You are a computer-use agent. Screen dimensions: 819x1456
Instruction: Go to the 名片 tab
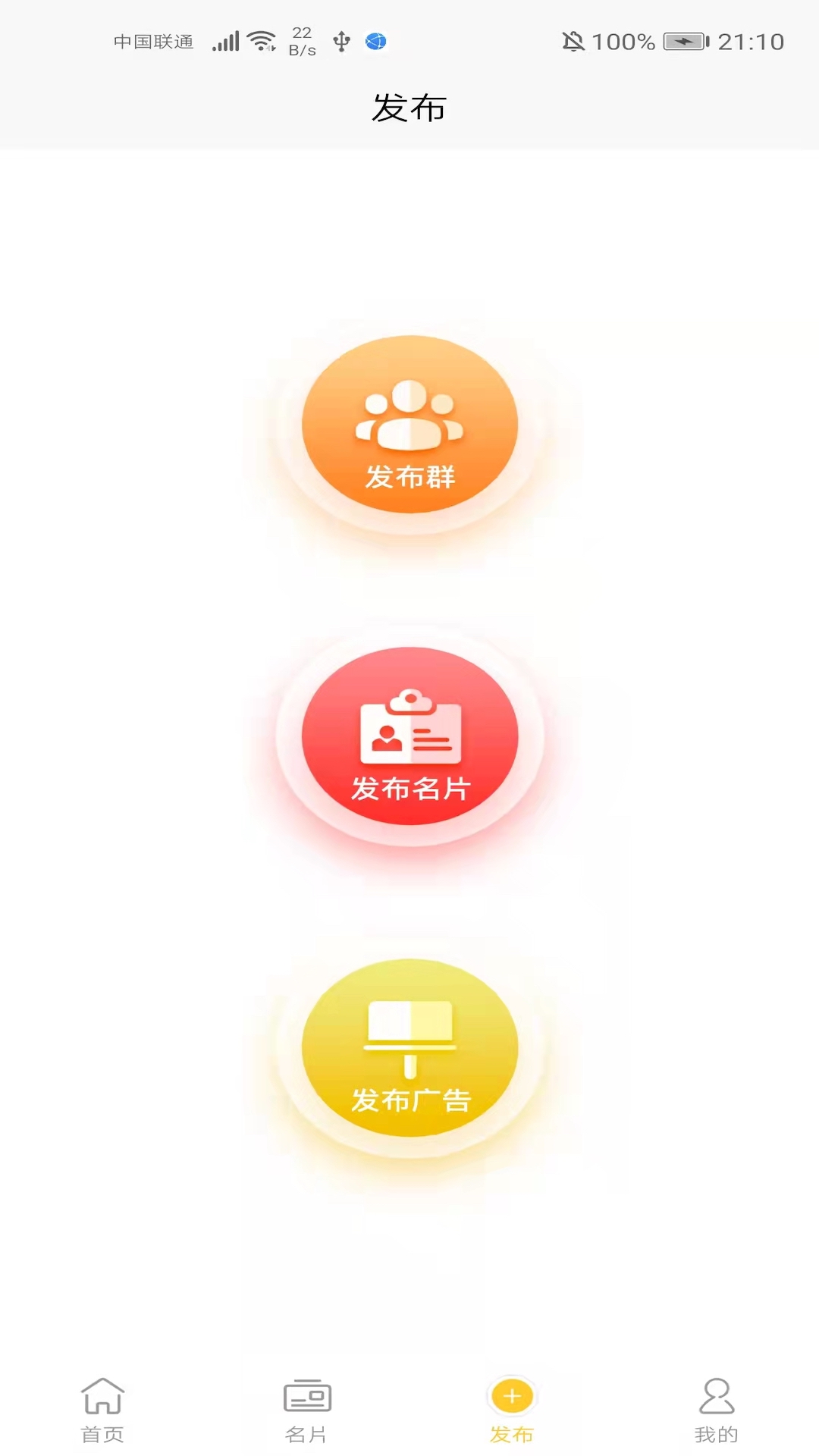[x=307, y=1409]
